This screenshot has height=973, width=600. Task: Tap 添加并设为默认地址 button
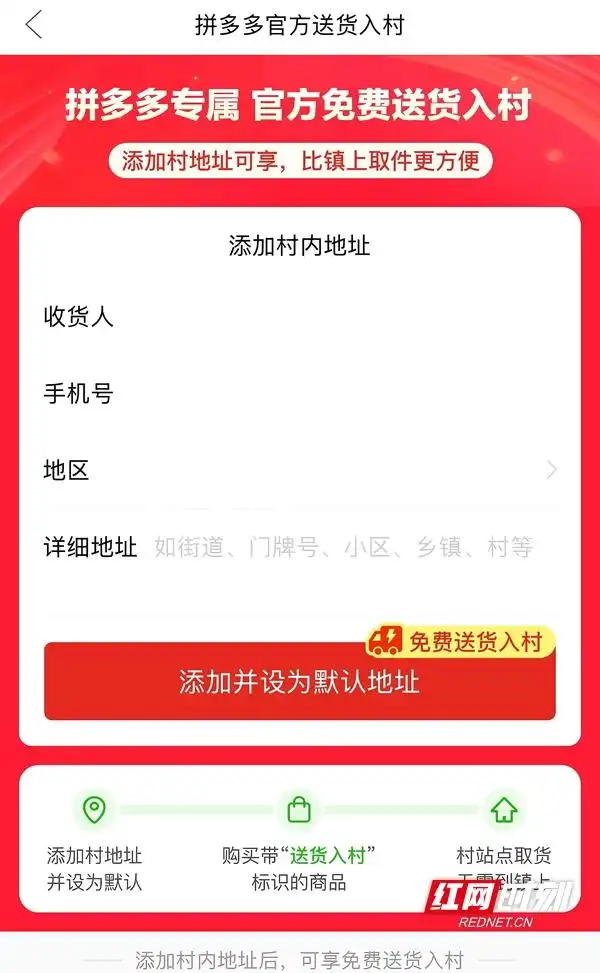coord(299,683)
